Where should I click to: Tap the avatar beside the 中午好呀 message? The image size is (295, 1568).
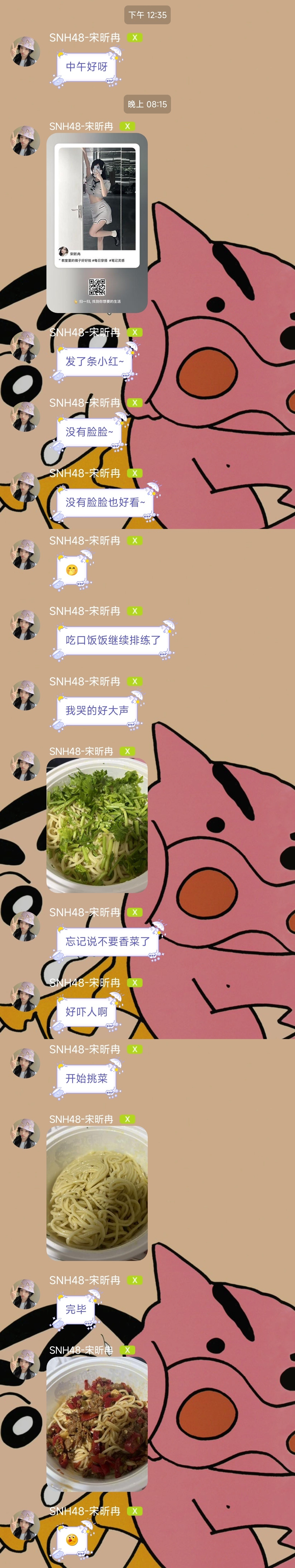pyautogui.click(x=26, y=51)
